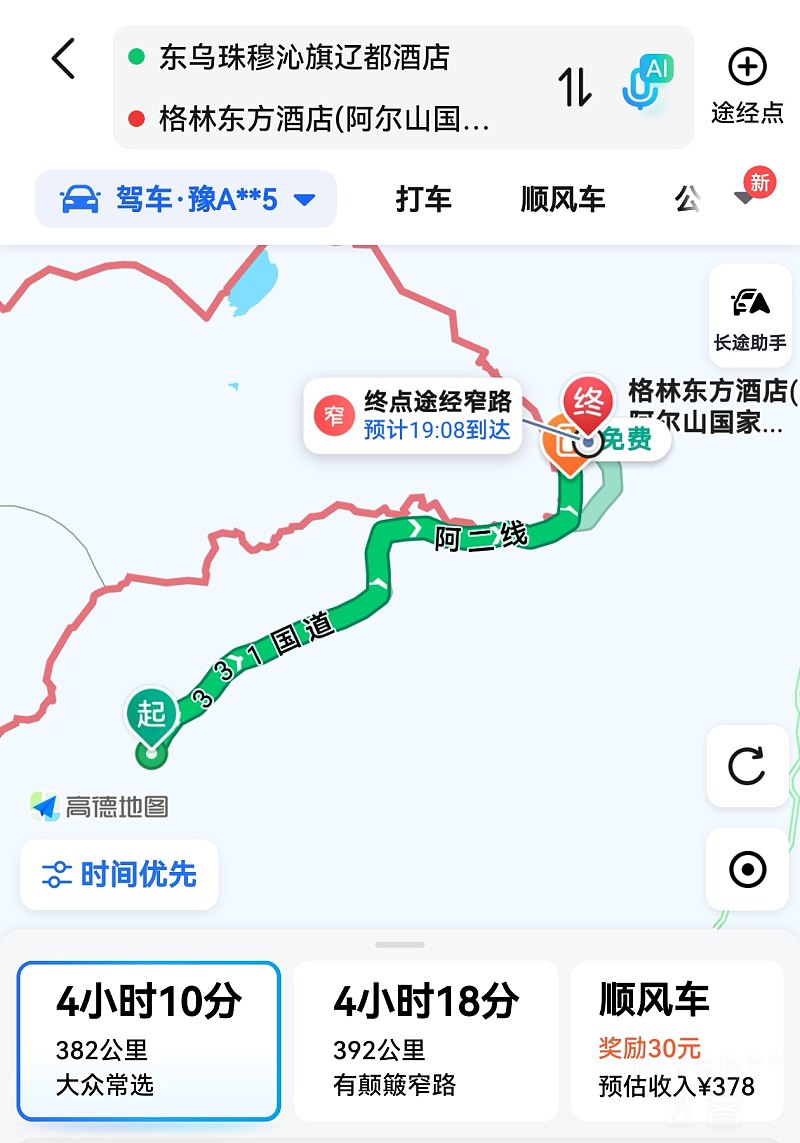
Task: Edit destination 格林东方酒店
Action: click(324, 120)
